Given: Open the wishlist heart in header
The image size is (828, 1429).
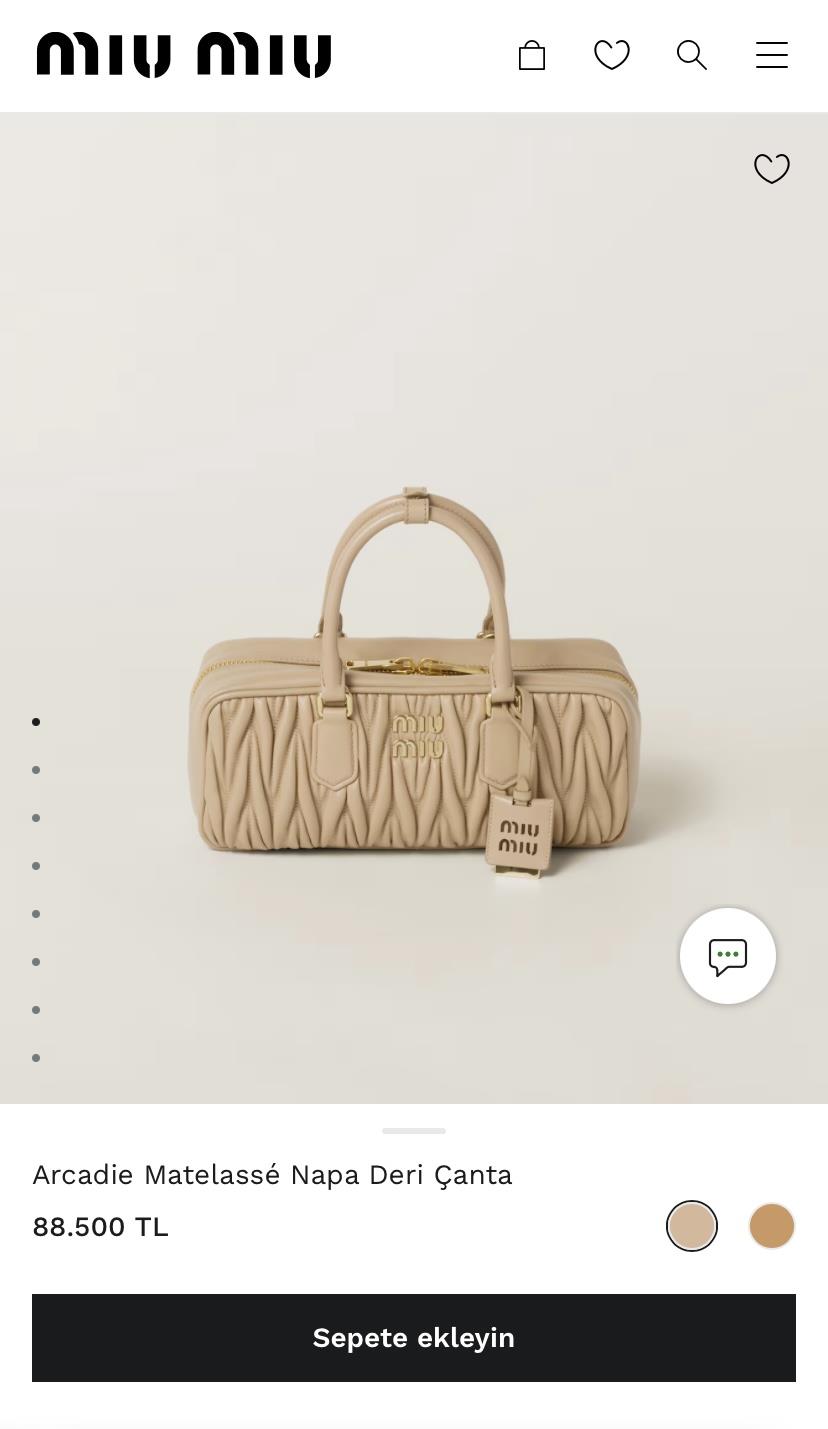Looking at the screenshot, I should (612, 55).
